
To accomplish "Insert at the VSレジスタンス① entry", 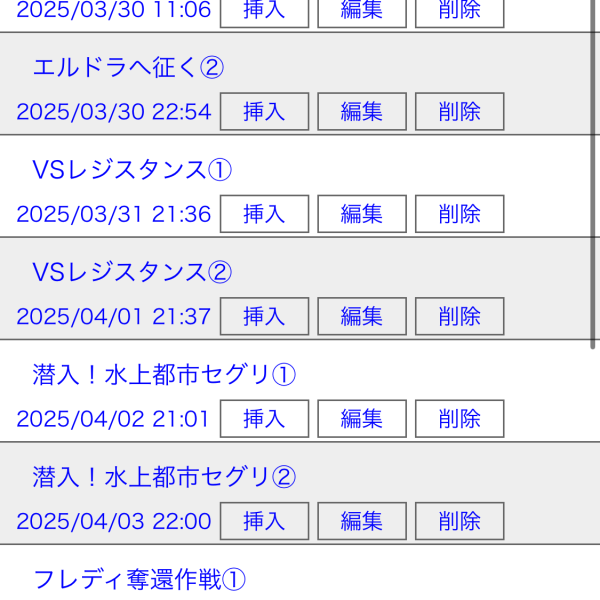I will (264, 214).
